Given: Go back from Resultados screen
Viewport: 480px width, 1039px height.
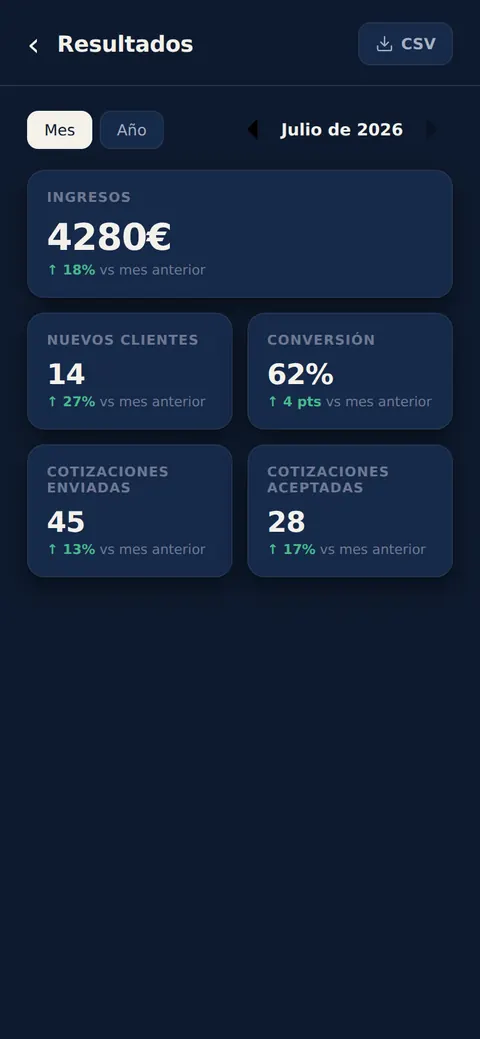Looking at the screenshot, I should click(34, 45).
